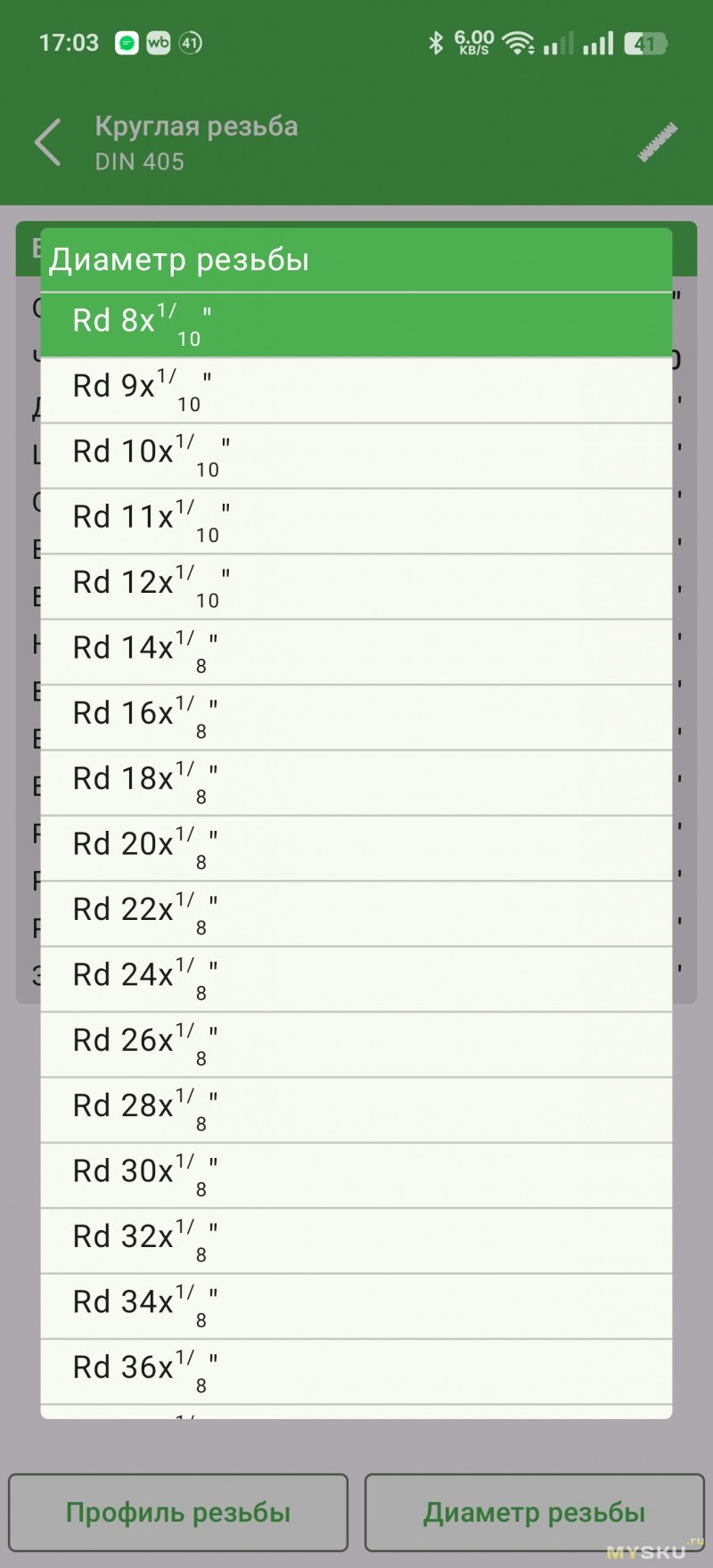Go back using the header arrow
The image size is (713, 1568).
coord(48,143)
